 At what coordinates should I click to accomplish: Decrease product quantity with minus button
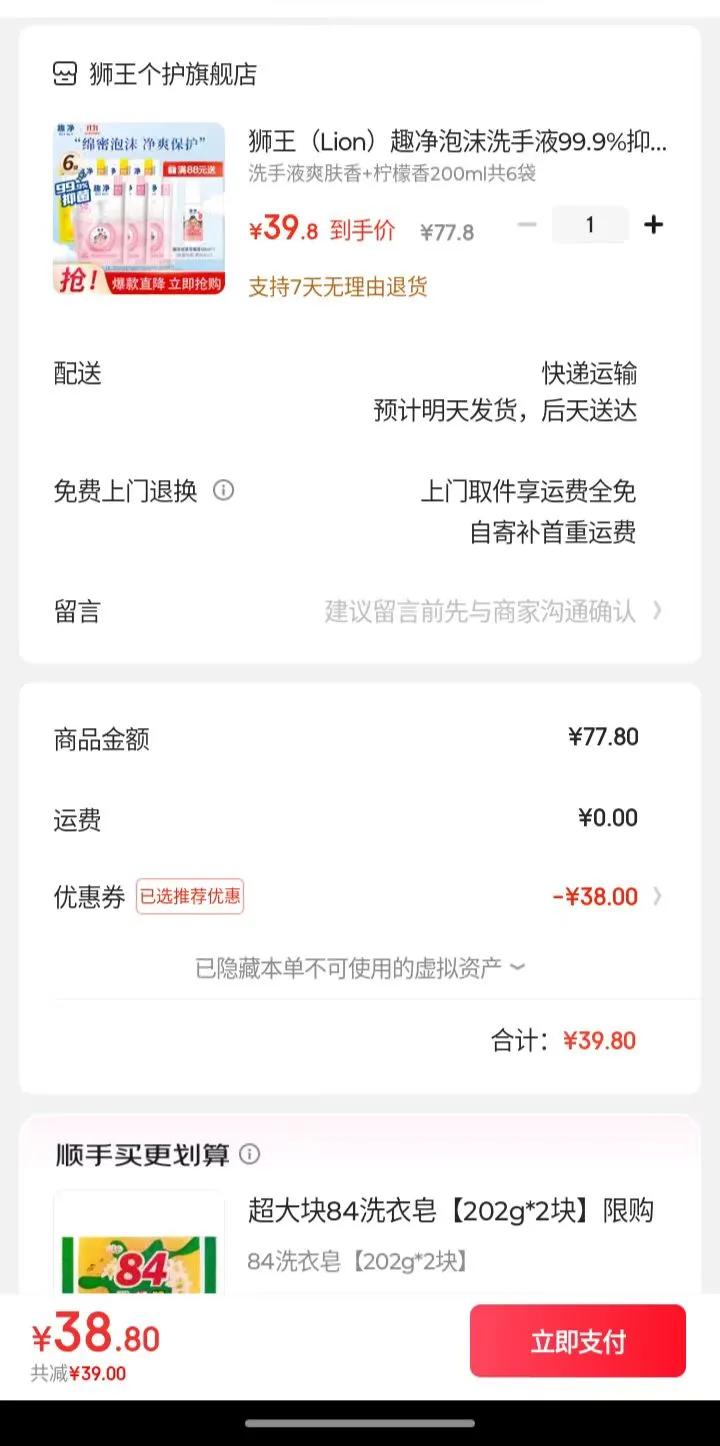point(527,225)
